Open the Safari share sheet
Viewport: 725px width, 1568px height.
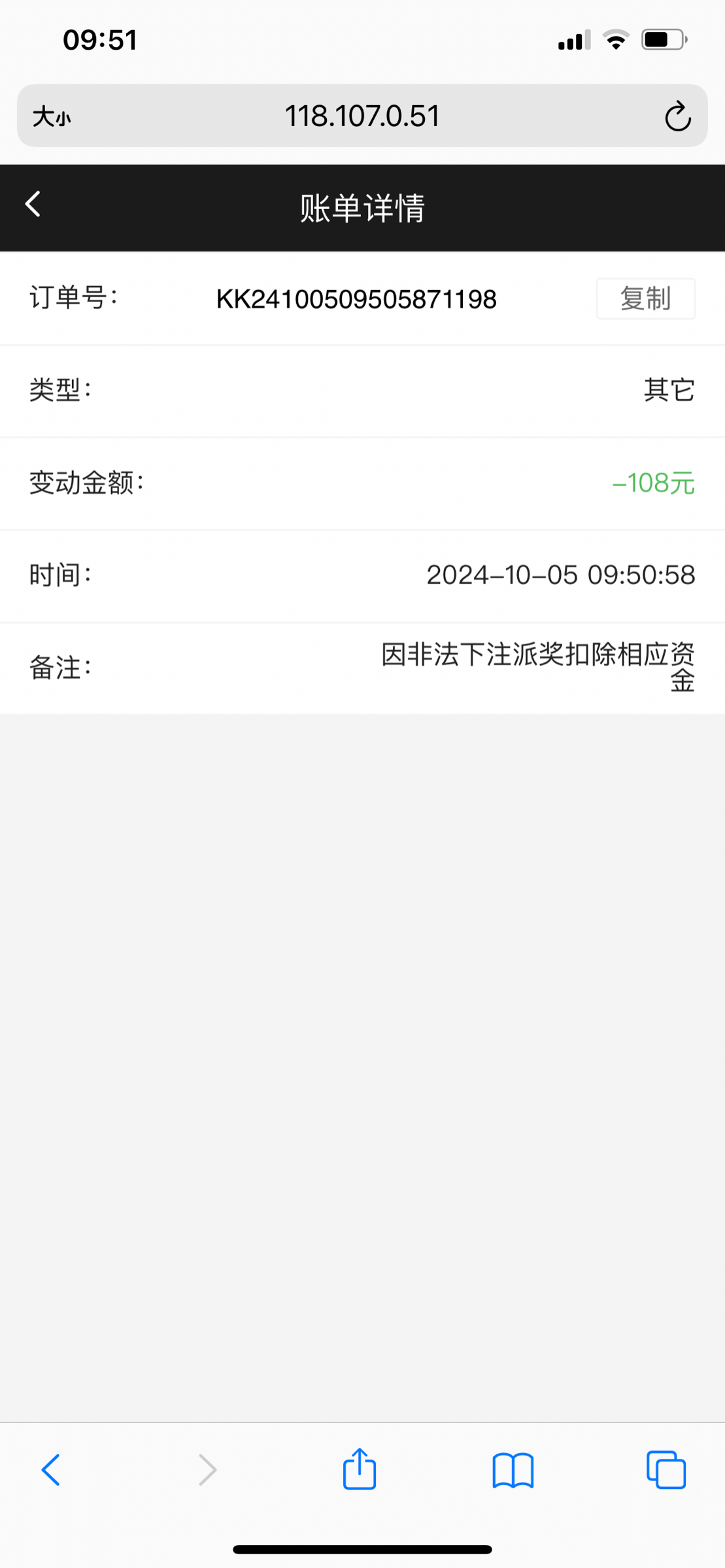pos(360,1468)
